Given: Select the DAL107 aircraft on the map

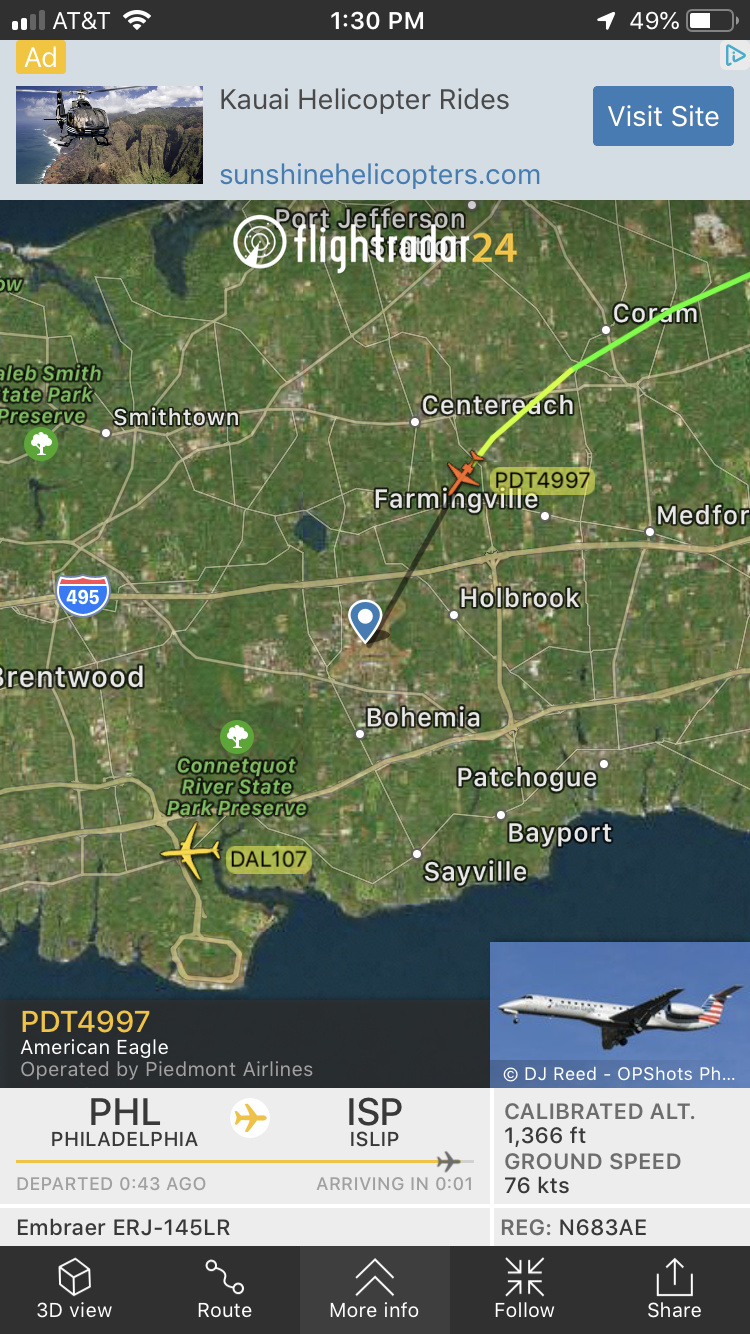Looking at the screenshot, I should [191, 853].
